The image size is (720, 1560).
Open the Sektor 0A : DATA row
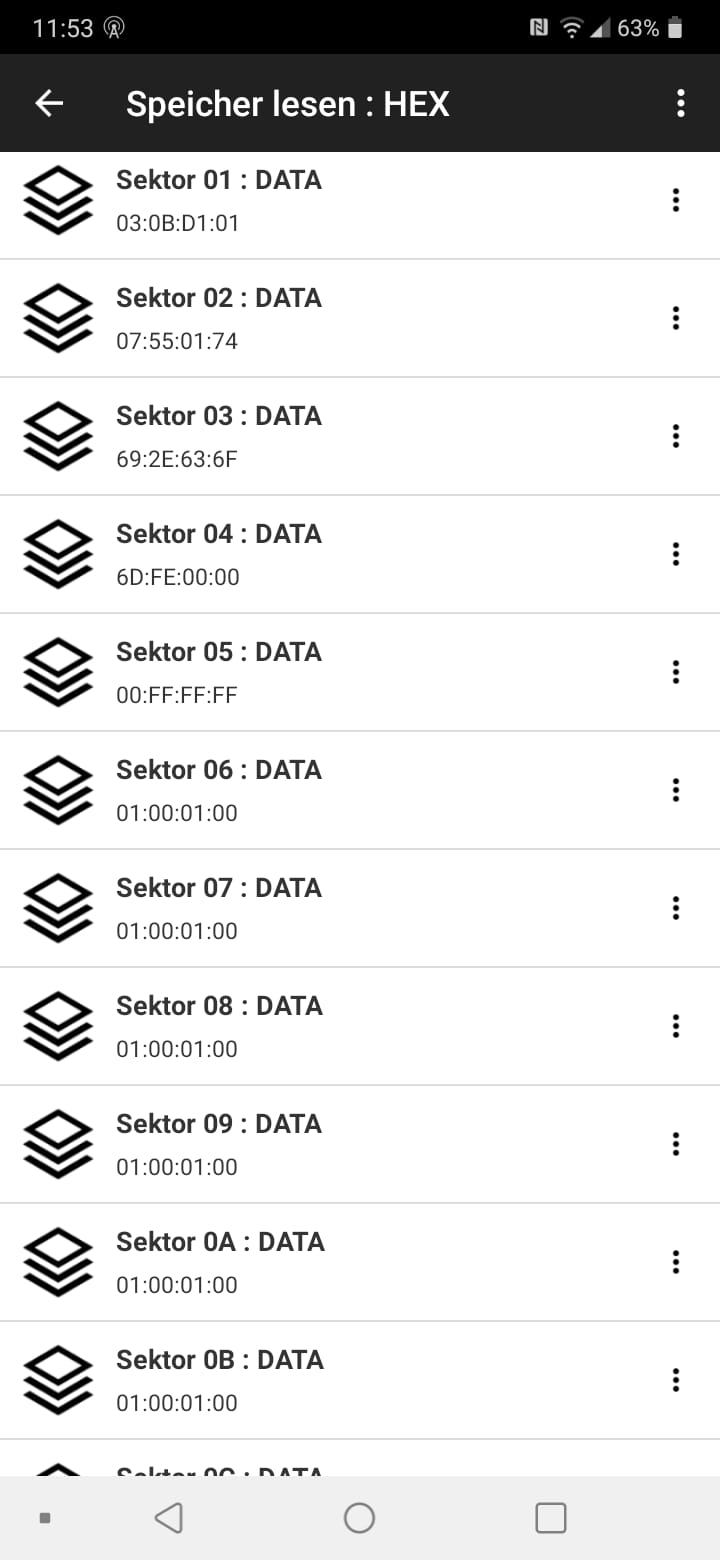coord(300,1262)
